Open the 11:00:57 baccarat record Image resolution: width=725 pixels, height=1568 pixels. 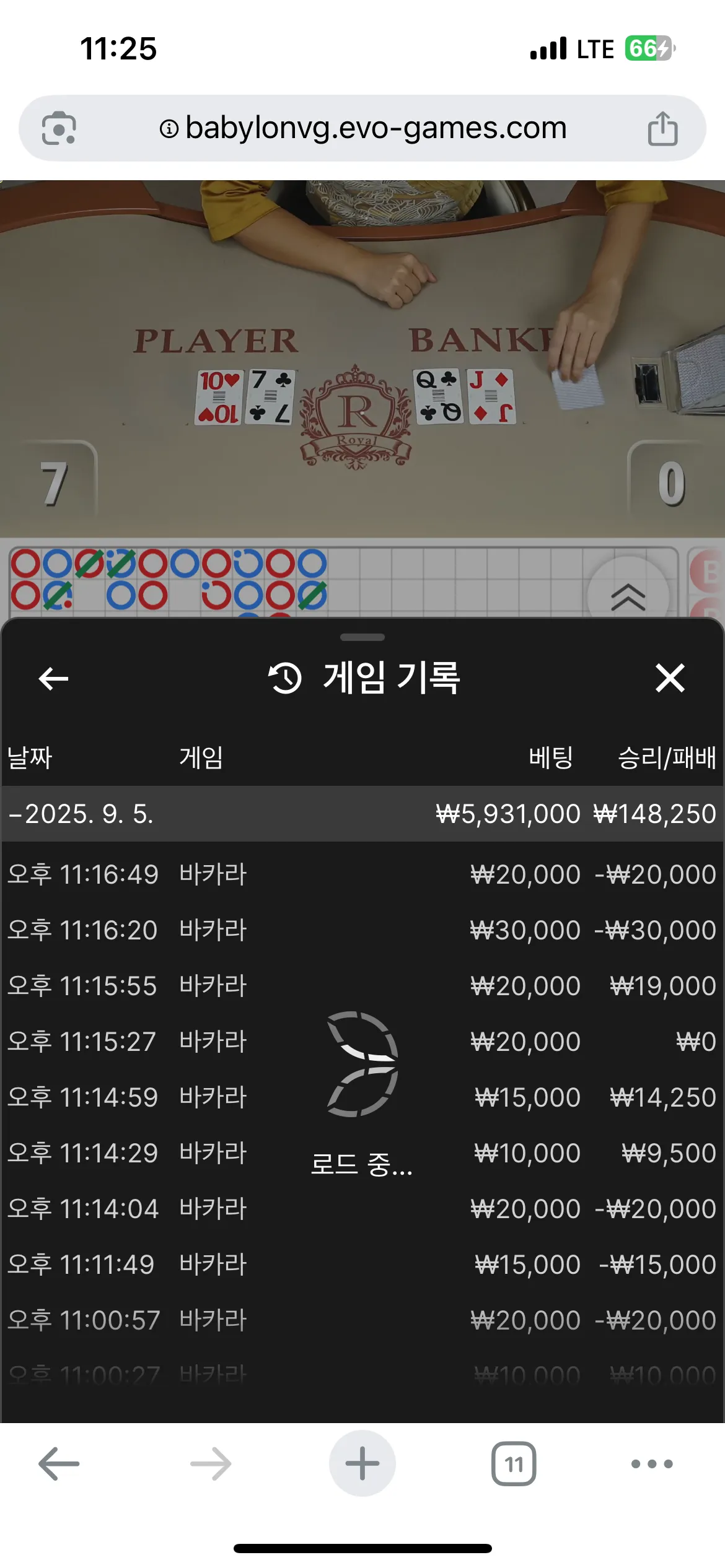362,1320
